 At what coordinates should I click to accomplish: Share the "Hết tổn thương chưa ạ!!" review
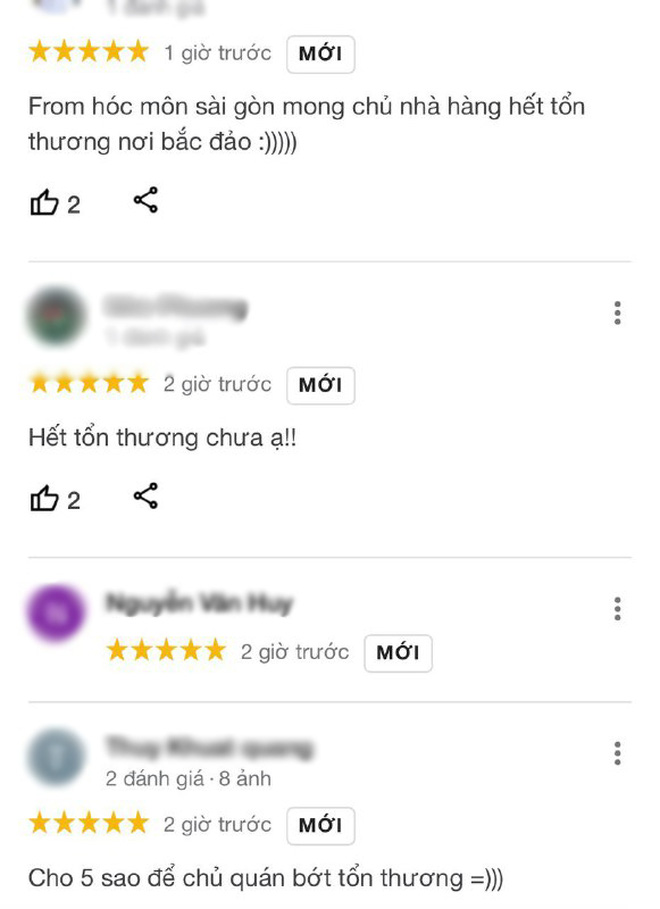click(x=146, y=497)
